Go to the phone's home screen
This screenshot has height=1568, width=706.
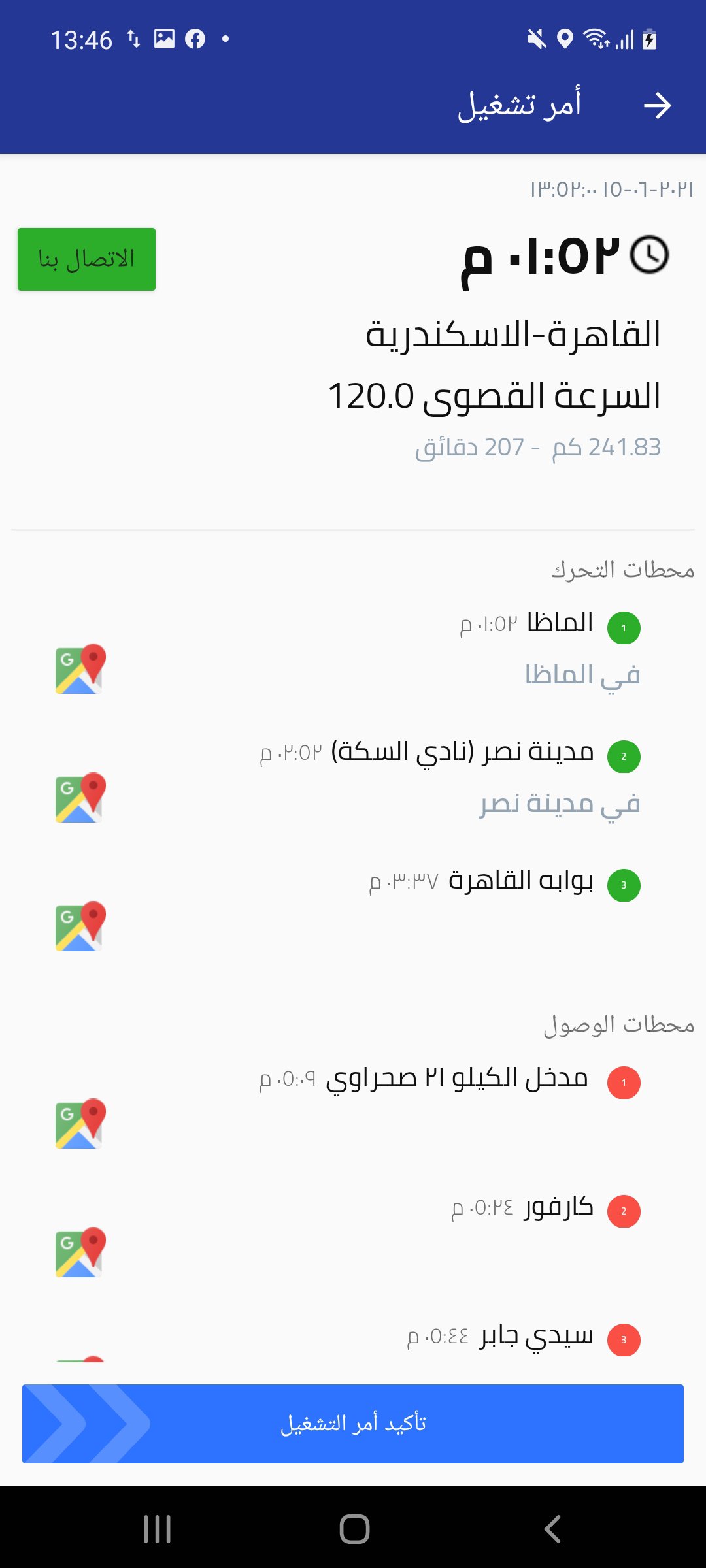354,1529
